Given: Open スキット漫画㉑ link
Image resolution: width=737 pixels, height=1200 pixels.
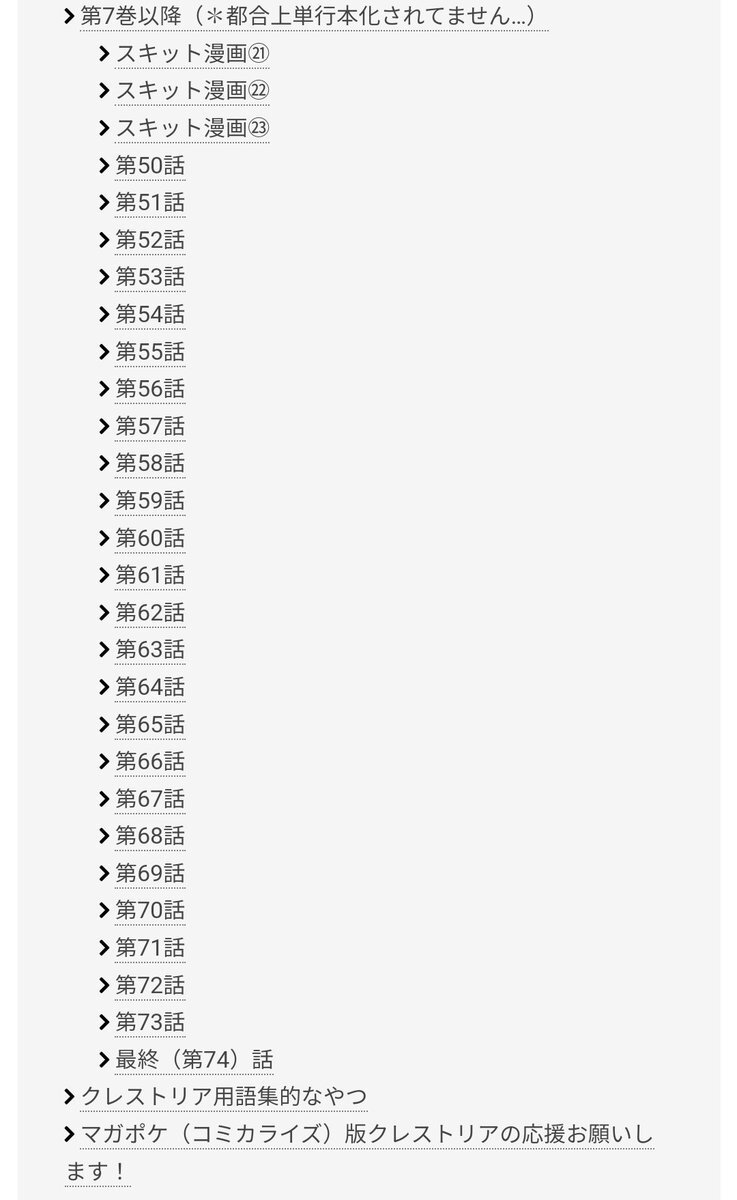Looking at the screenshot, I should [193, 53].
